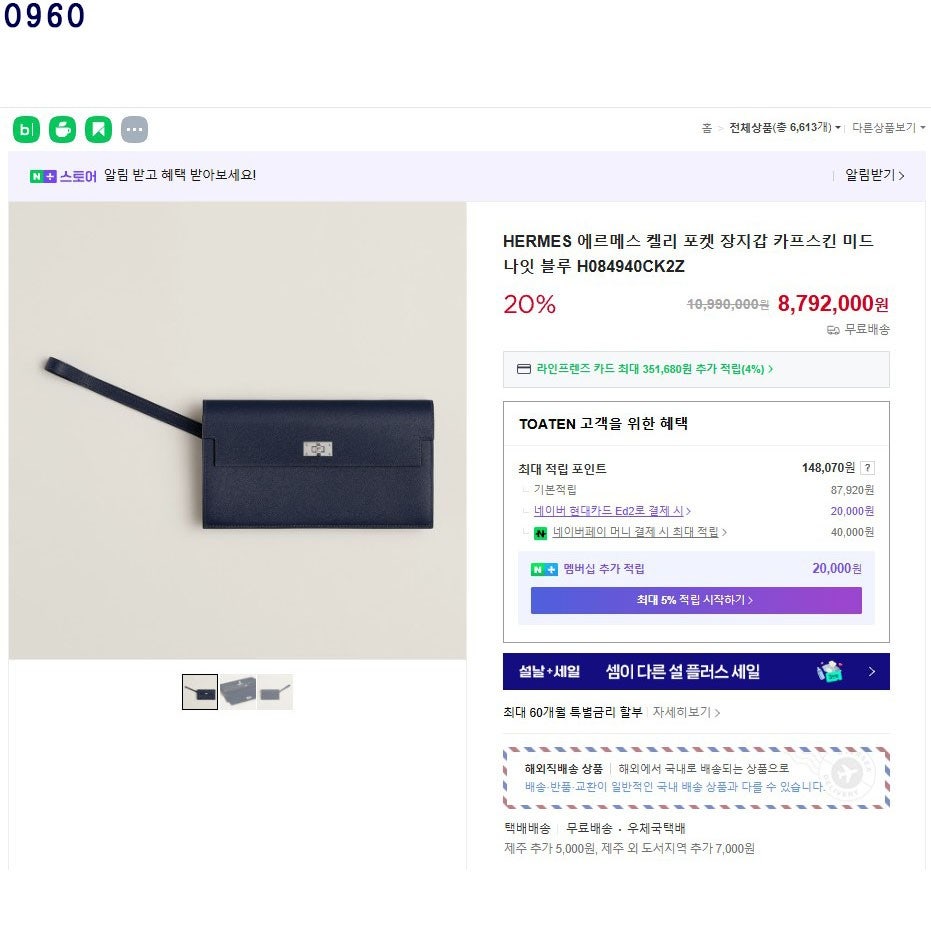Select the third product thumbnail
The height and width of the screenshot is (931, 931).
click(x=275, y=692)
